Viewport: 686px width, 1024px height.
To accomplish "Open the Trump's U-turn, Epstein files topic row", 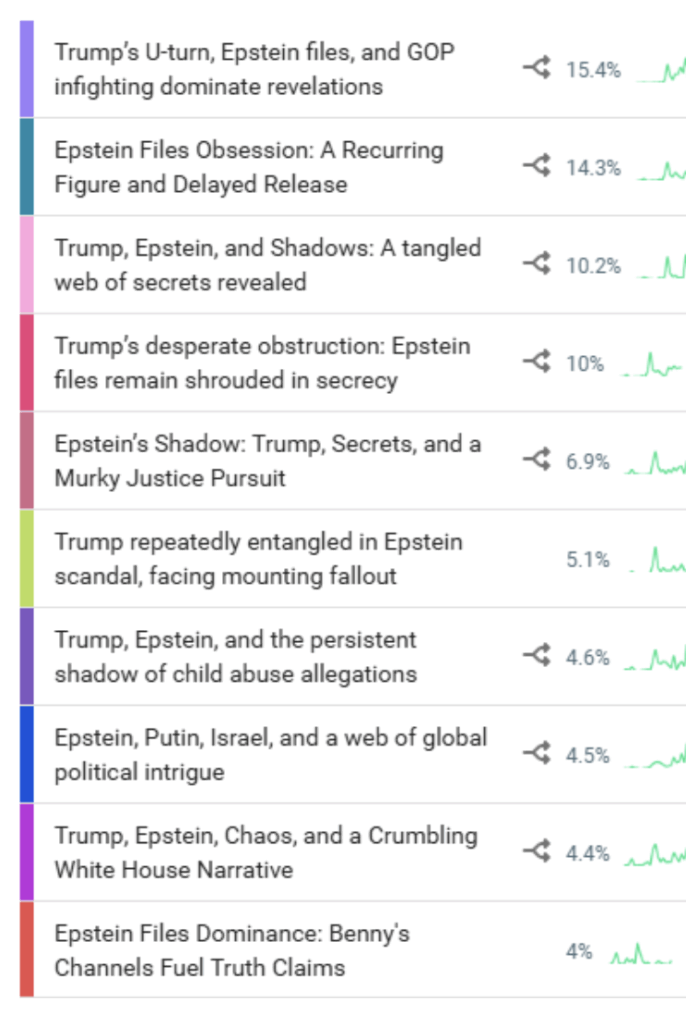I will [253, 69].
